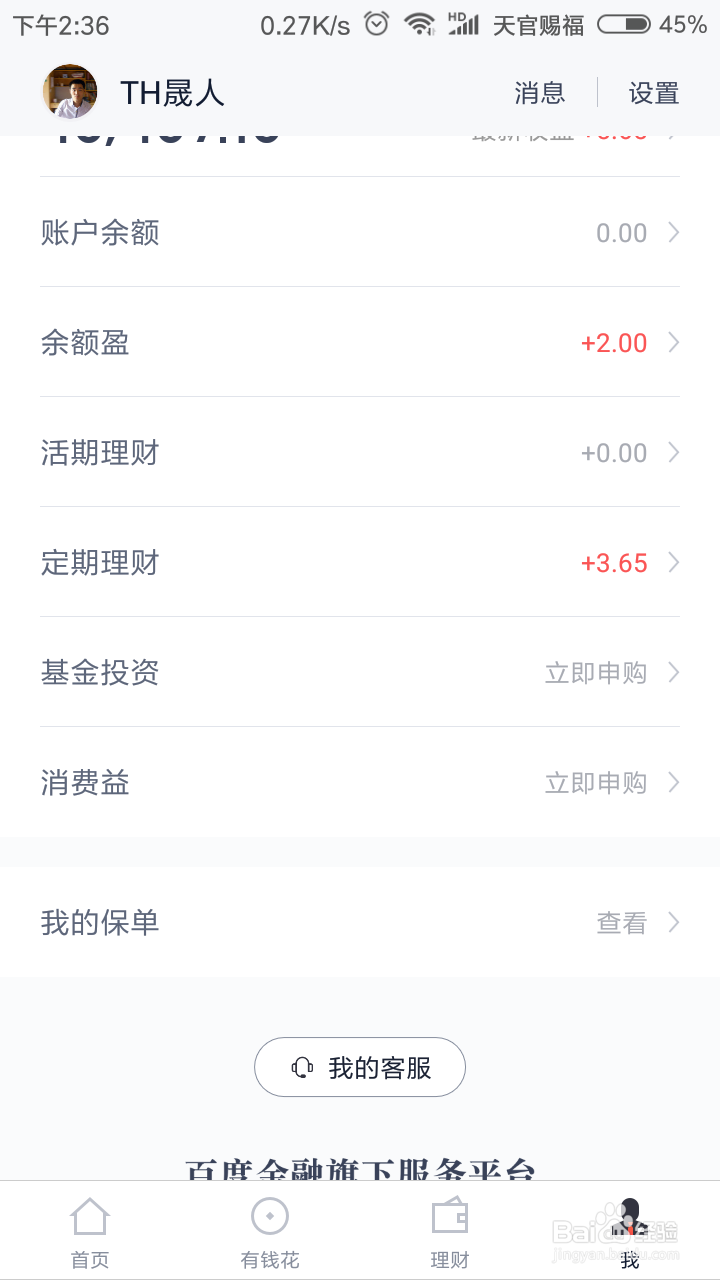Switch to the 理财 tab
The width and height of the screenshot is (720, 1280).
click(x=450, y=1231)
